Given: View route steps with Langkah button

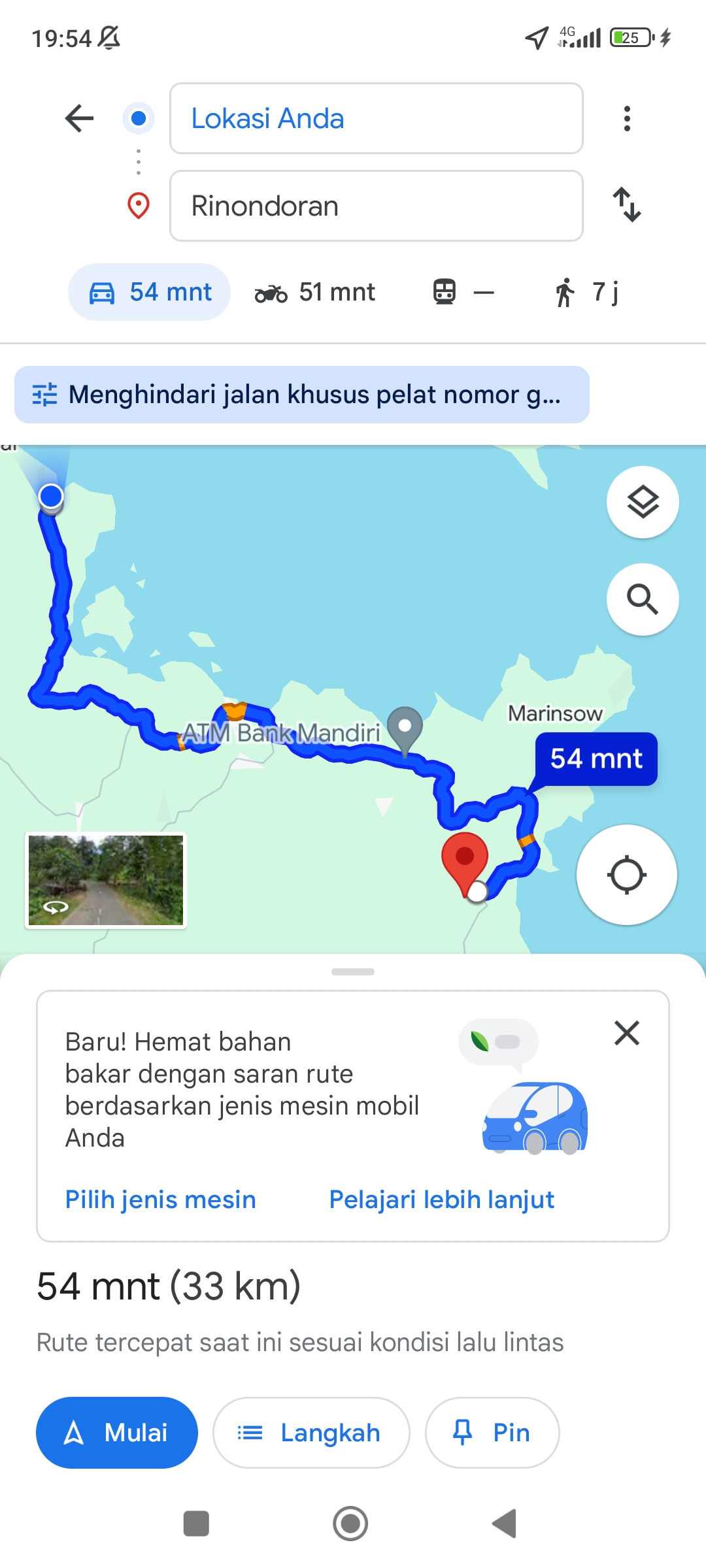Looking at the screenshot, I should coord(311,1433).
